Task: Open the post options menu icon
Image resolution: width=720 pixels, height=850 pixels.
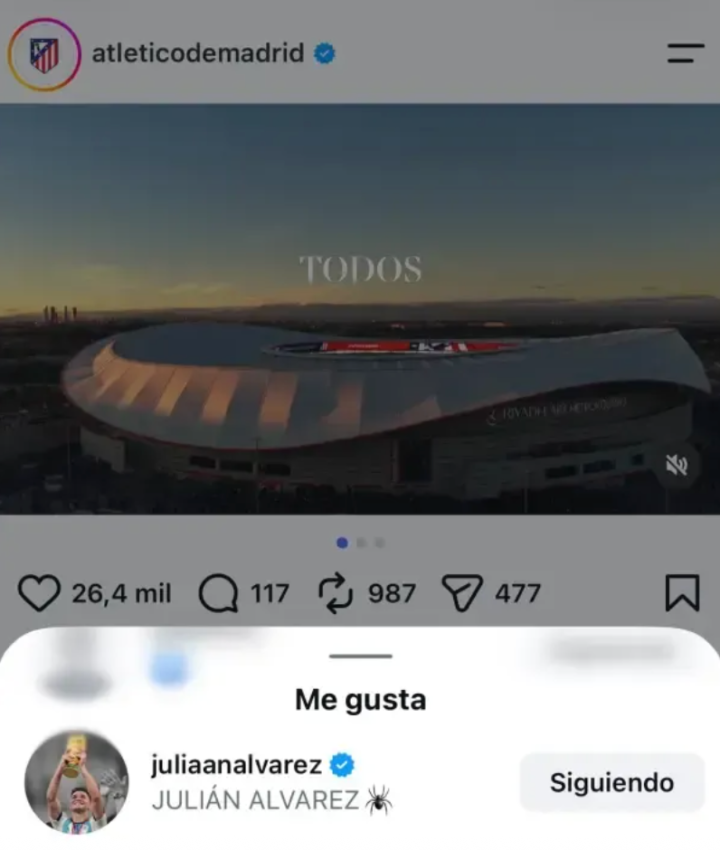Action: click(x=685, y=53)
